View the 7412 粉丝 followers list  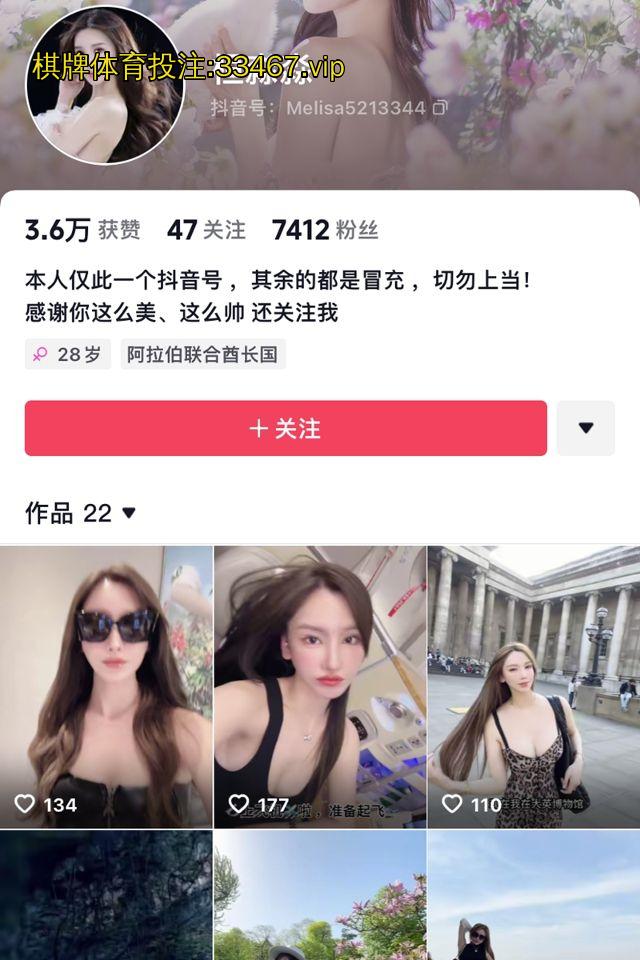(x=325, y=230)
